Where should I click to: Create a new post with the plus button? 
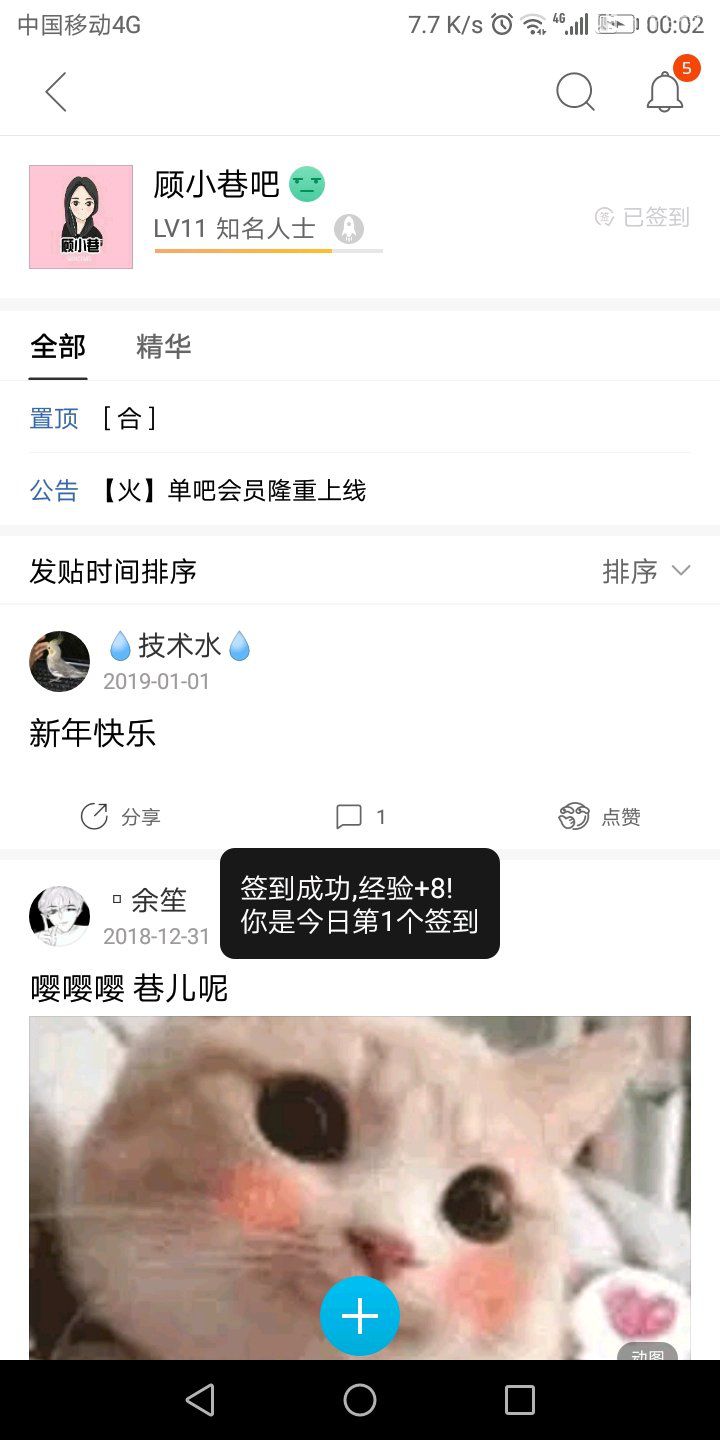point(360,1316)
